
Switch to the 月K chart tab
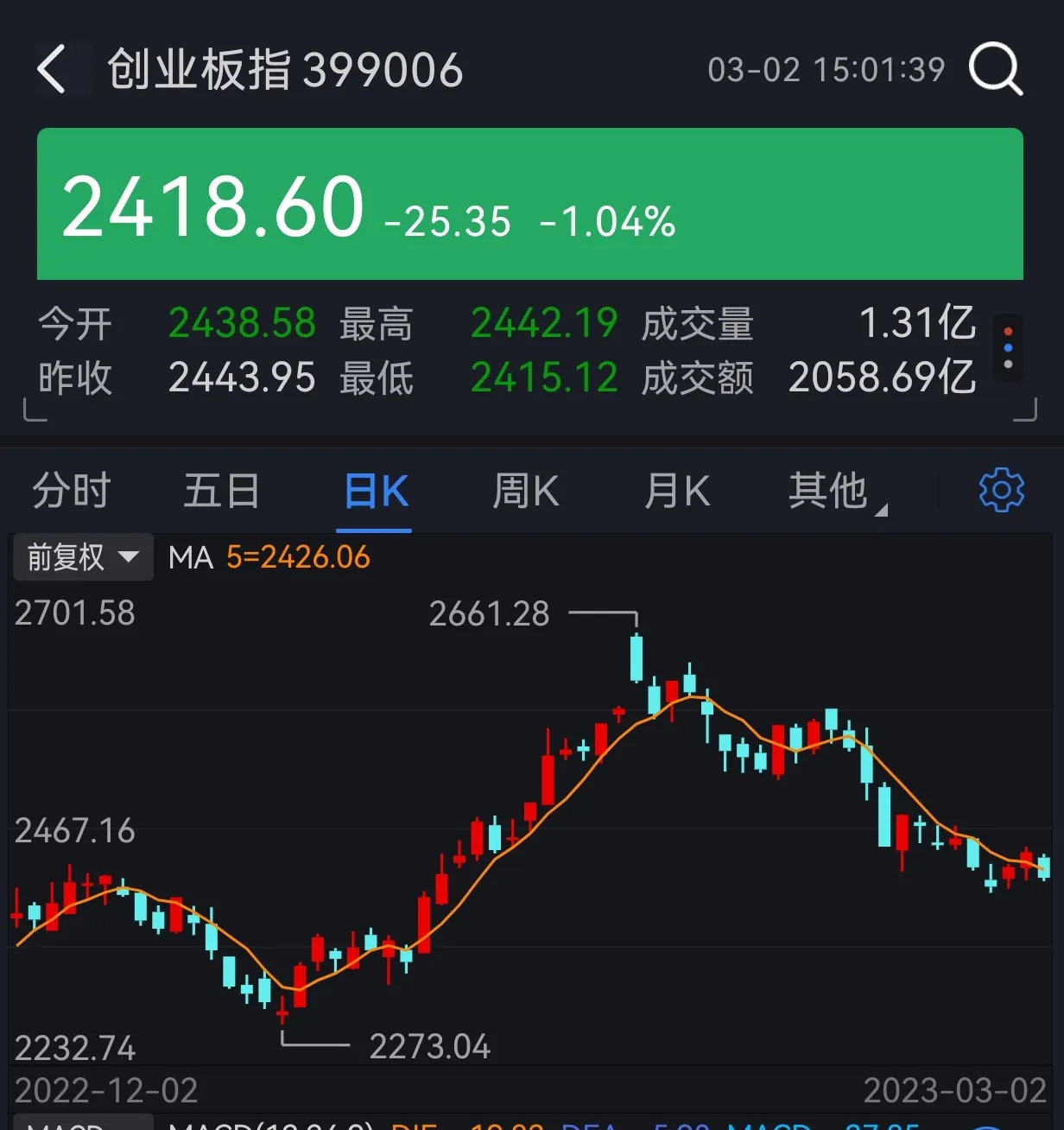tap(677, 491)
